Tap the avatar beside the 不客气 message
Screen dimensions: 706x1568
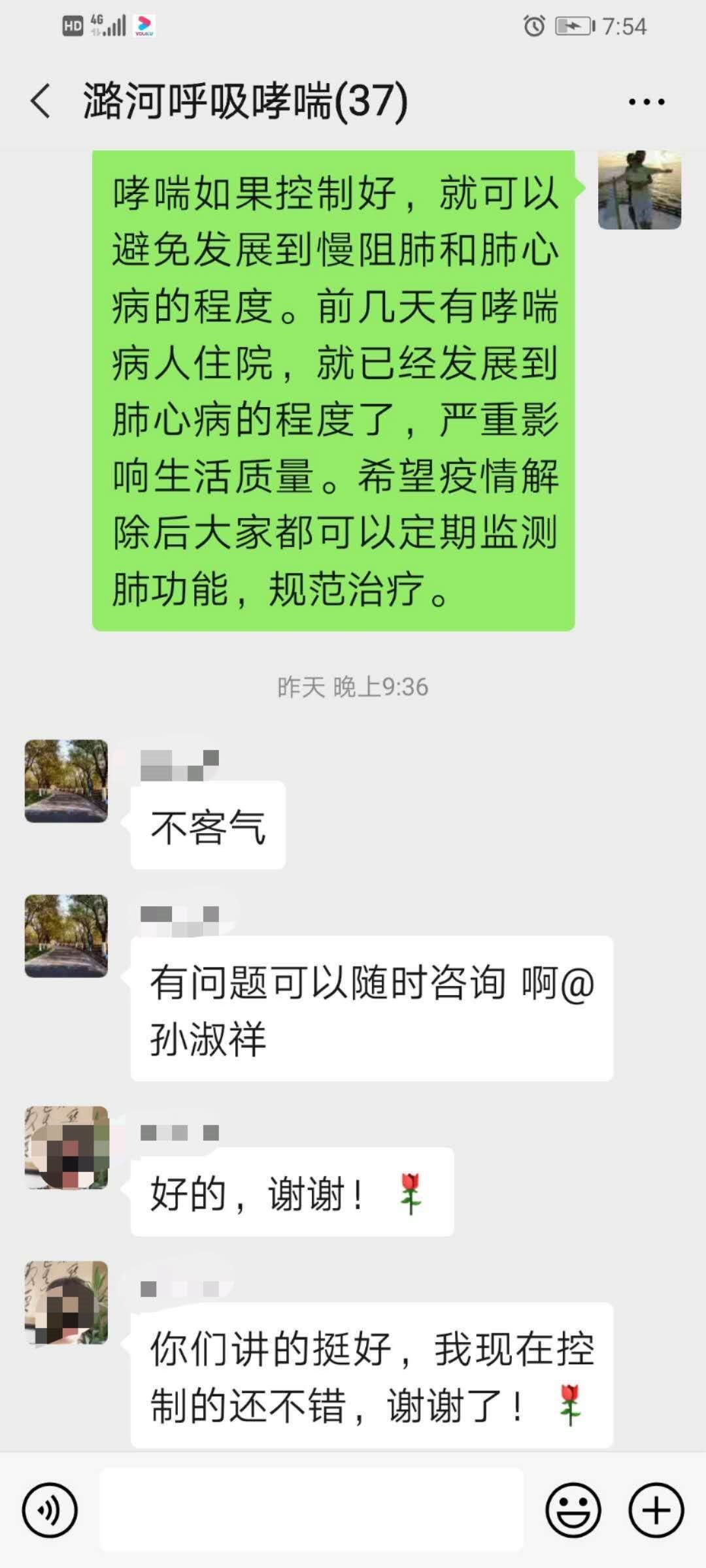click(66, 781)
